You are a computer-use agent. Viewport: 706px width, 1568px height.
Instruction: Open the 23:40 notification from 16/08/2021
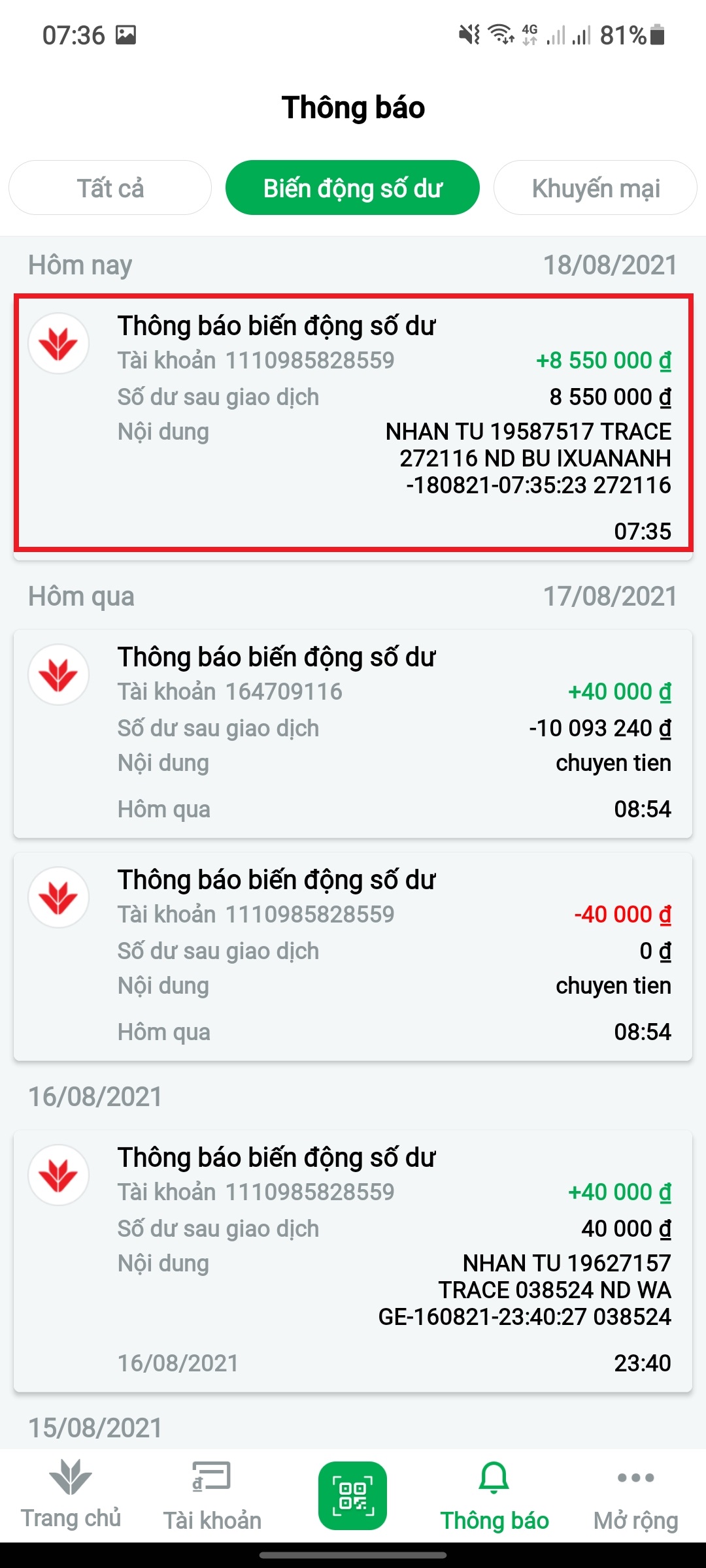[x=353, y=1260]
